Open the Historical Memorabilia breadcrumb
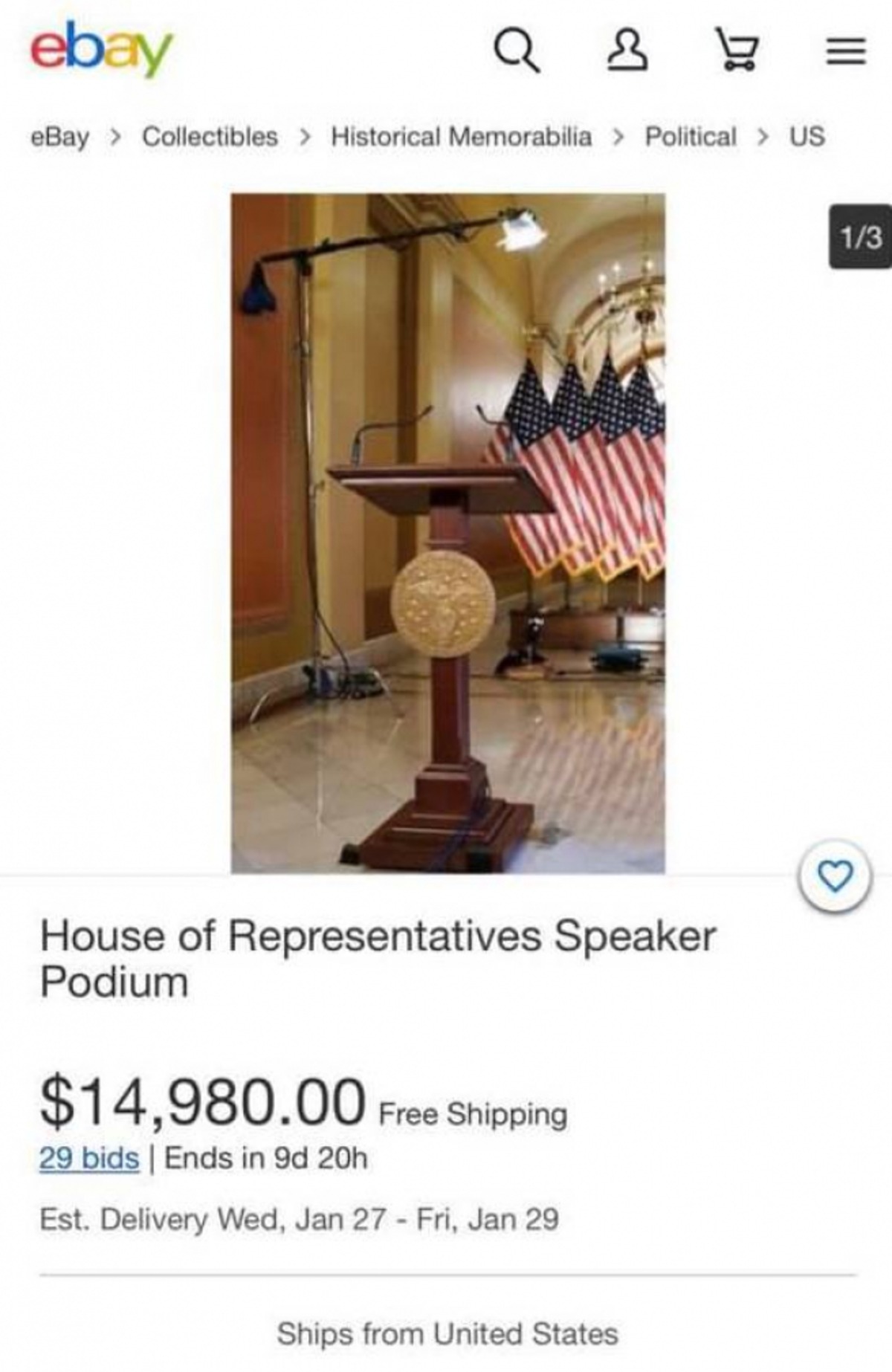Screen dimensions: 892x1372 click(x=461, y=137)
